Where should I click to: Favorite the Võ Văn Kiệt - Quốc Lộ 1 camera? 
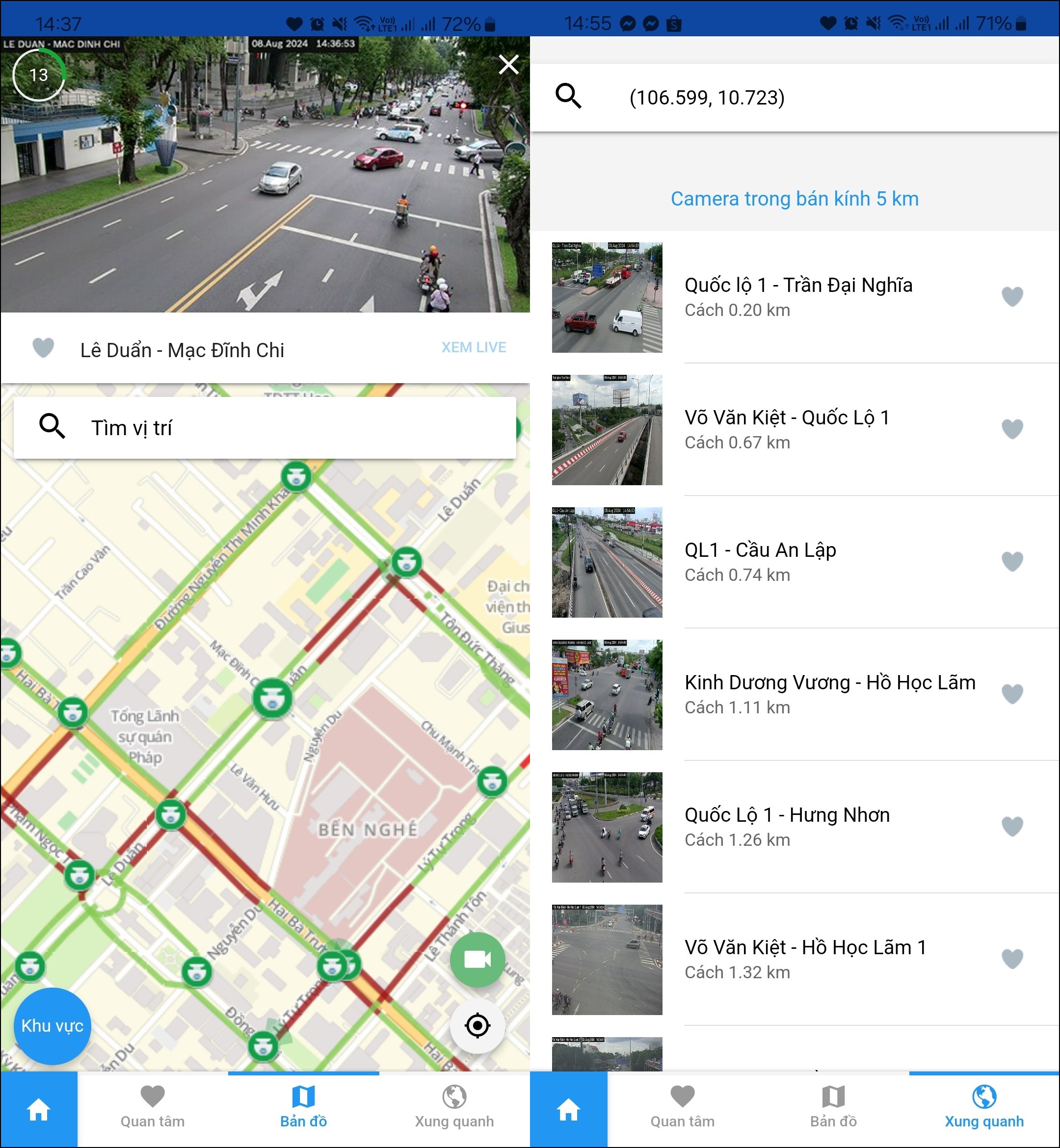(1012, 429)
